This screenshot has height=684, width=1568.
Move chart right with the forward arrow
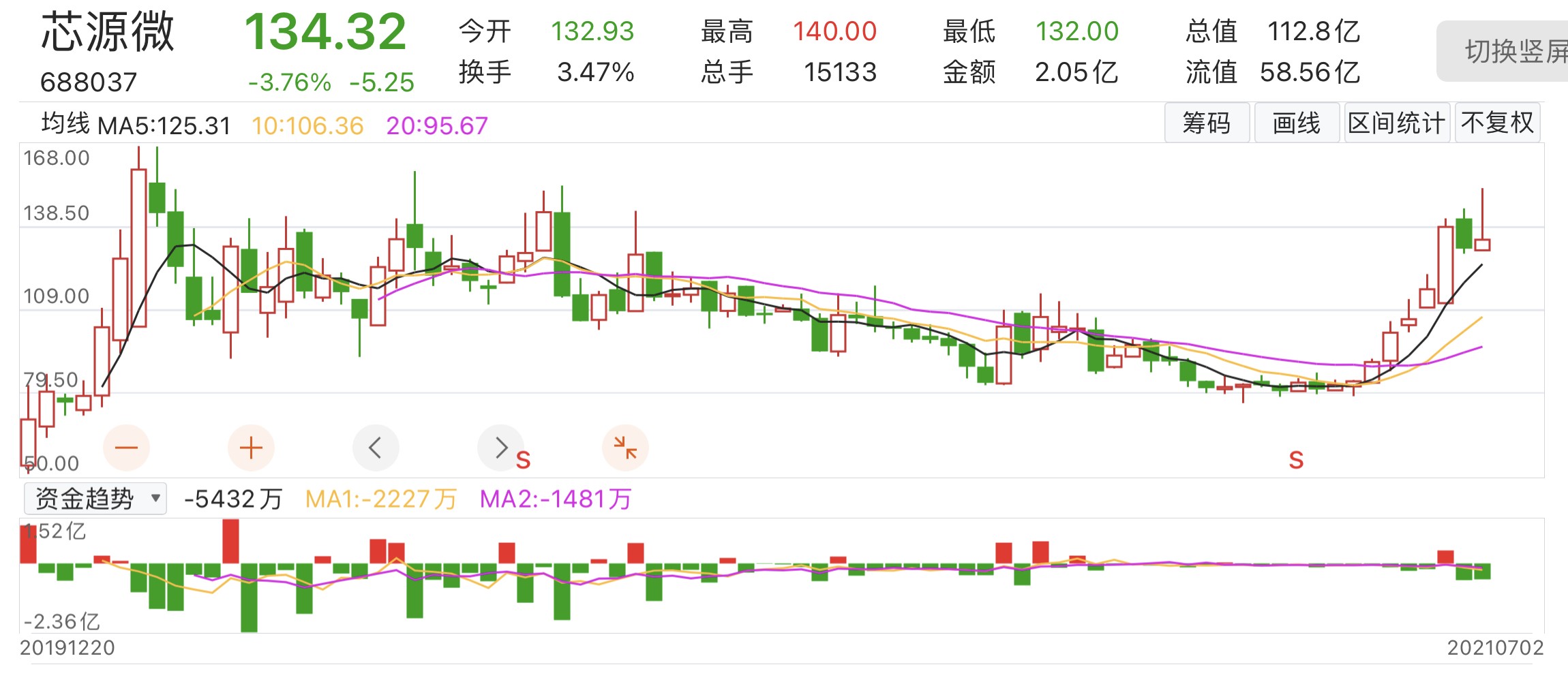point(501,448)
